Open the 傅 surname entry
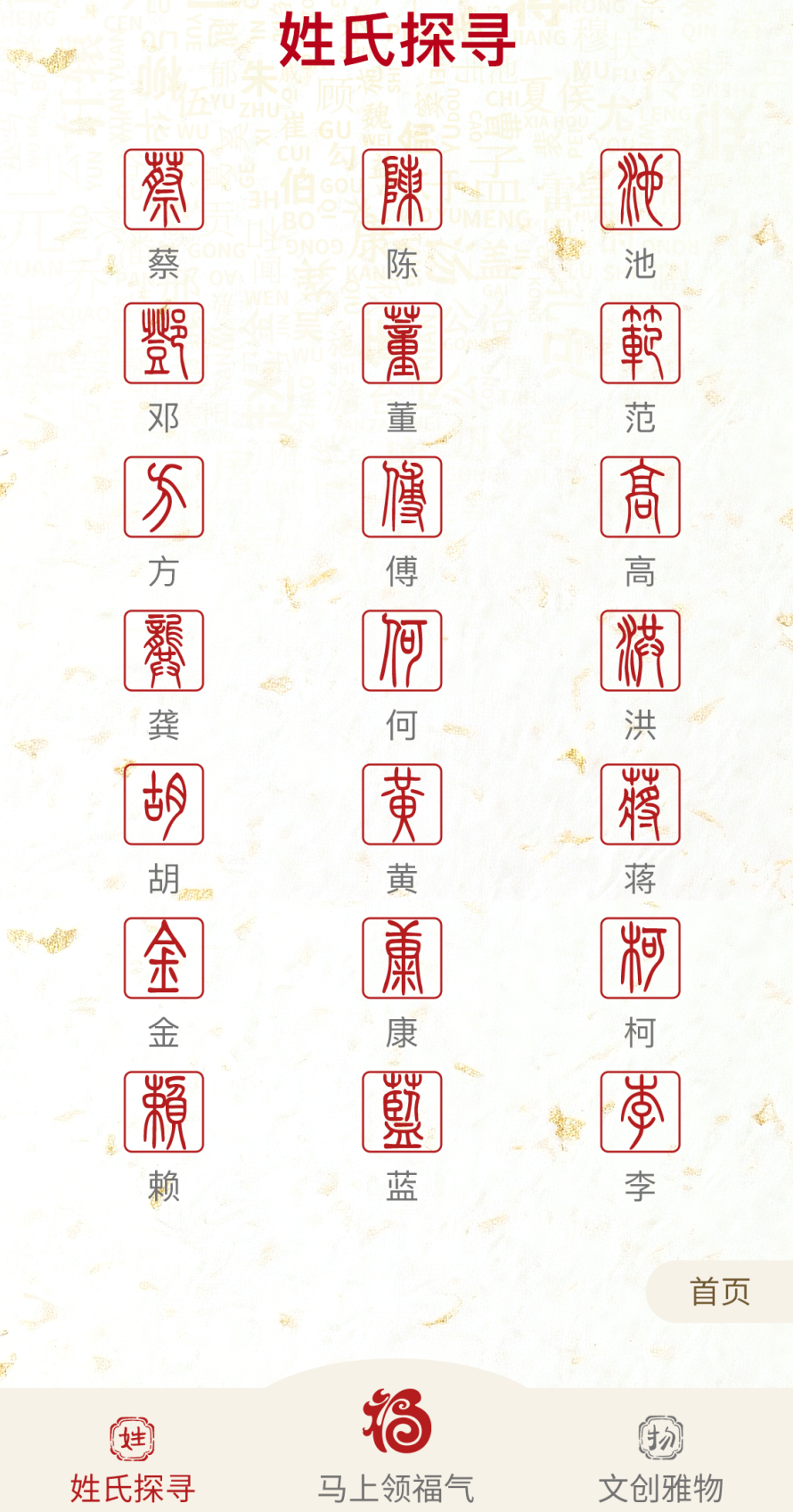The width and height of the screenshot is (793, 1512). coord(402,497)
